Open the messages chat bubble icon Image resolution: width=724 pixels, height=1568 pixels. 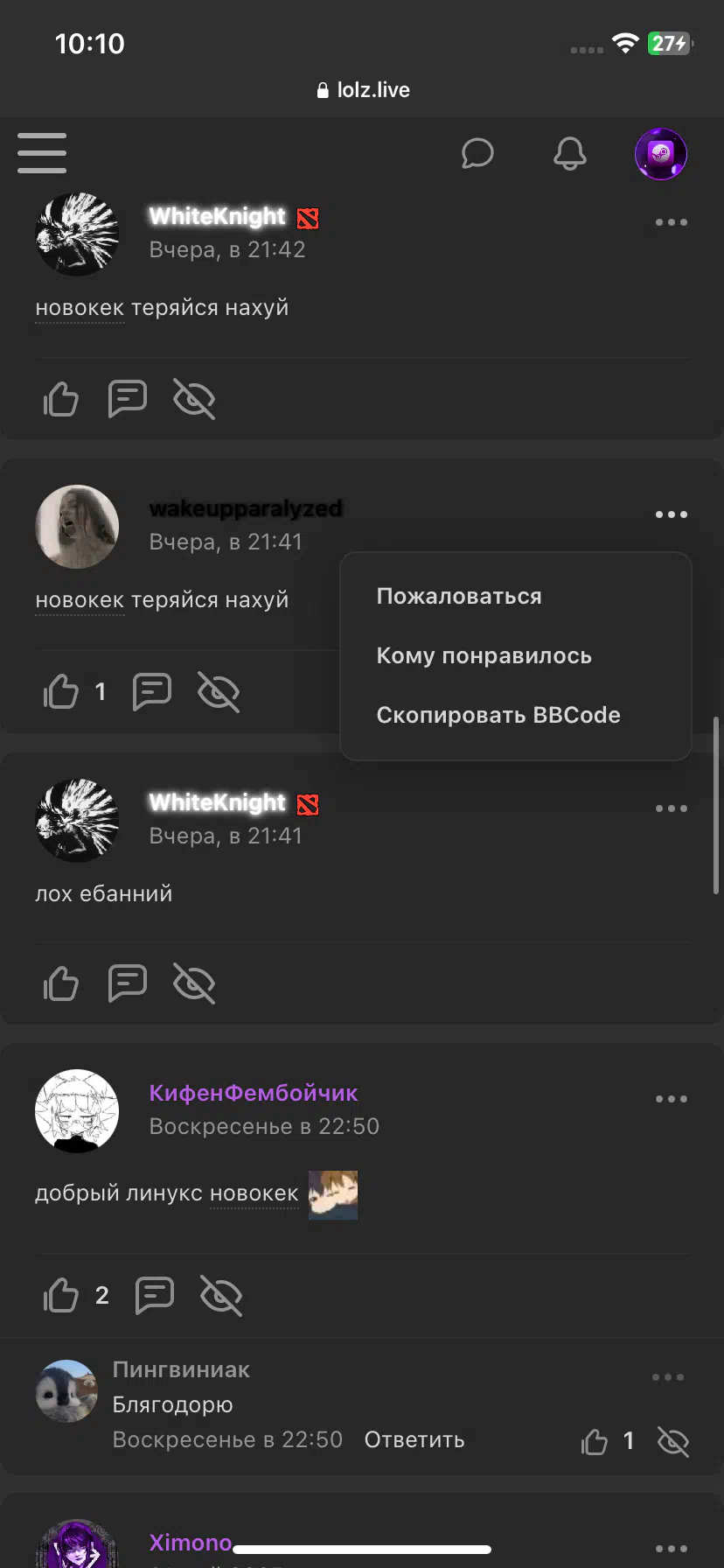click(x=477, y=153)
